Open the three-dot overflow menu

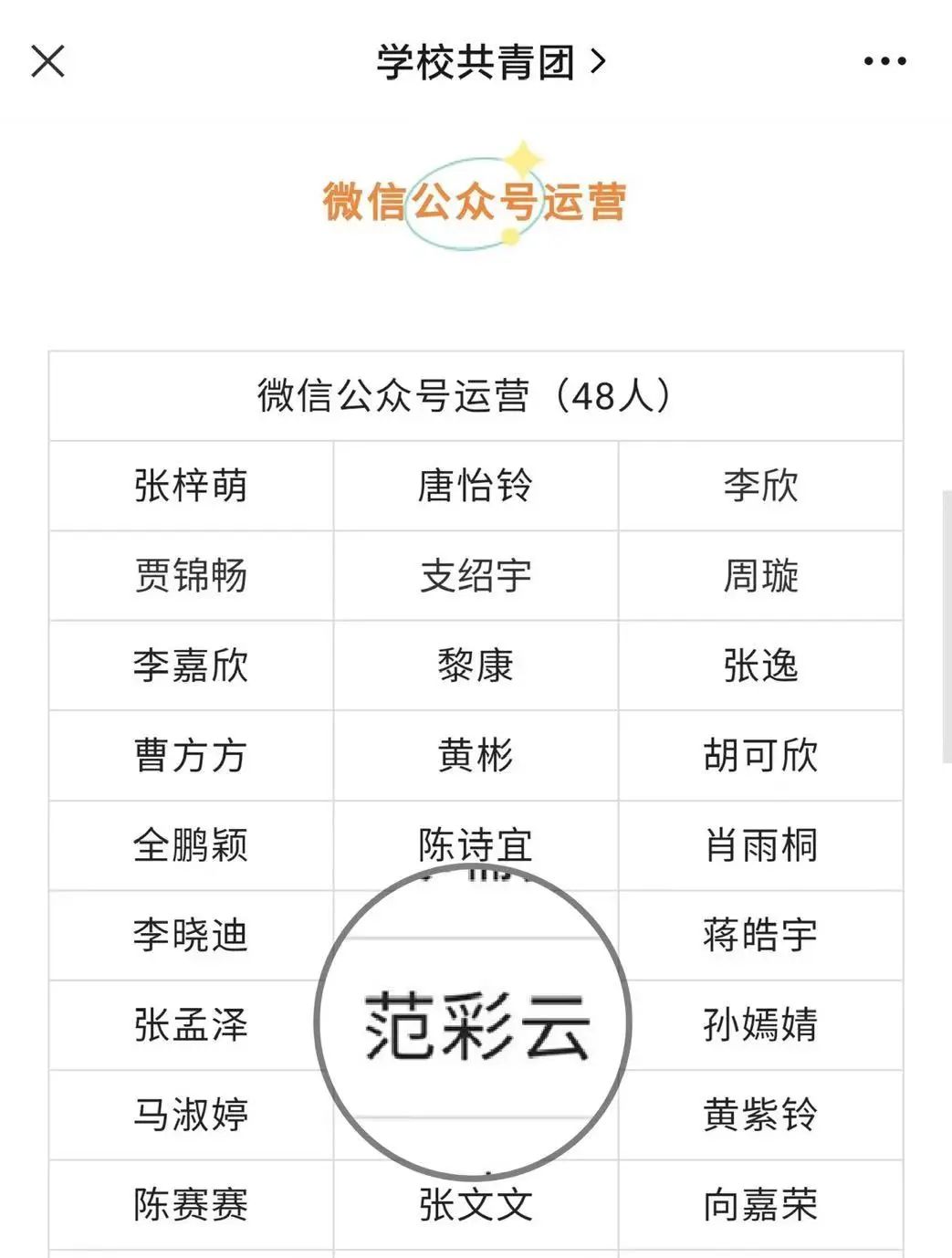pyautogui.click(x=884, y=62)
